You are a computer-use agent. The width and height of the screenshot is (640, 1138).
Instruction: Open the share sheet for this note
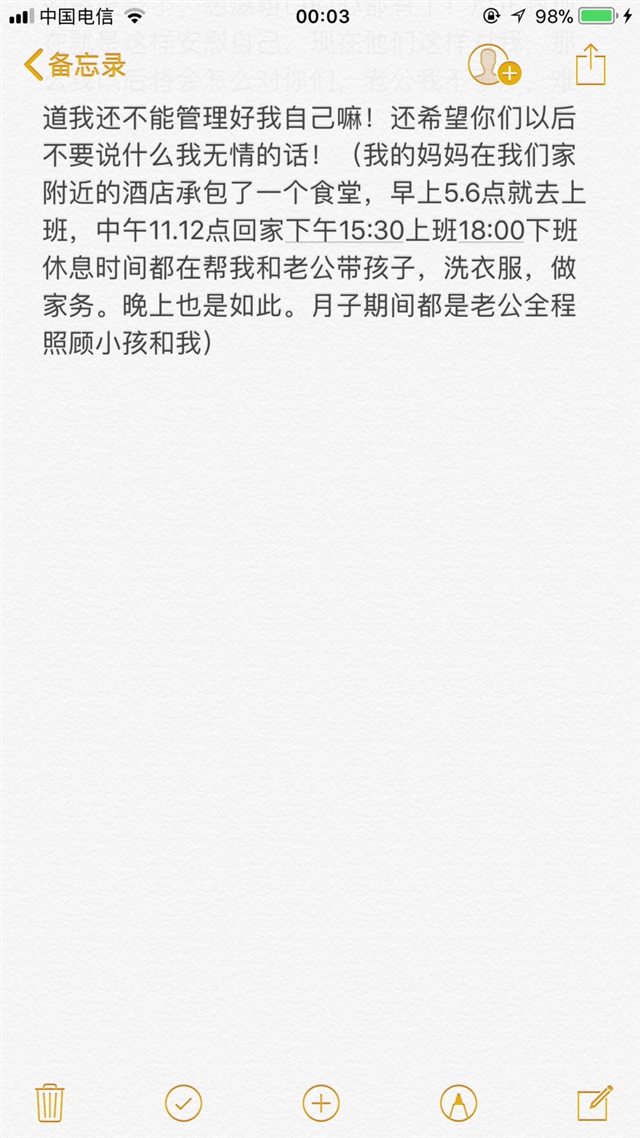(x=591, y=65)
